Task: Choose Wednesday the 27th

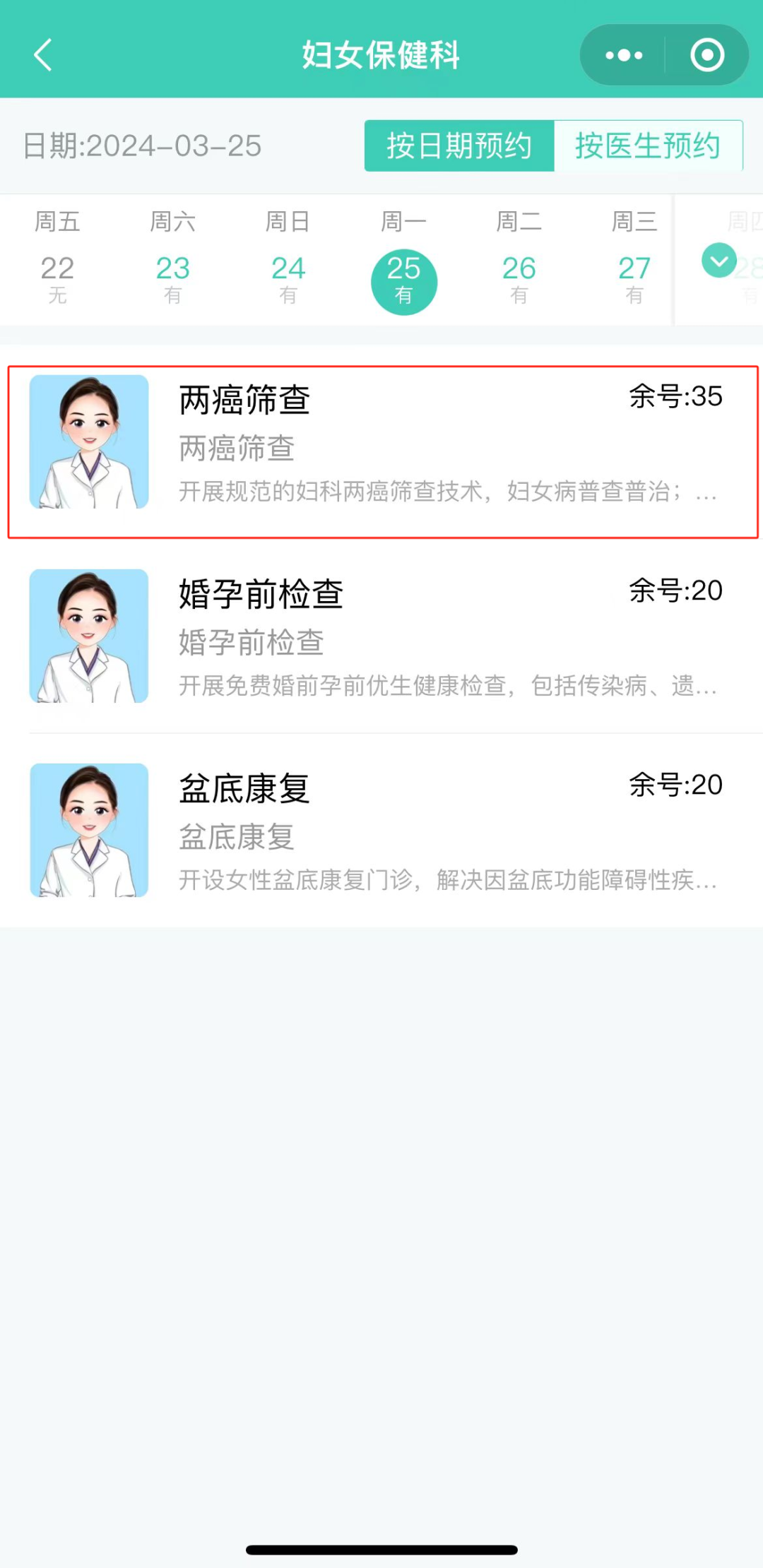Action: pos(634,268)
